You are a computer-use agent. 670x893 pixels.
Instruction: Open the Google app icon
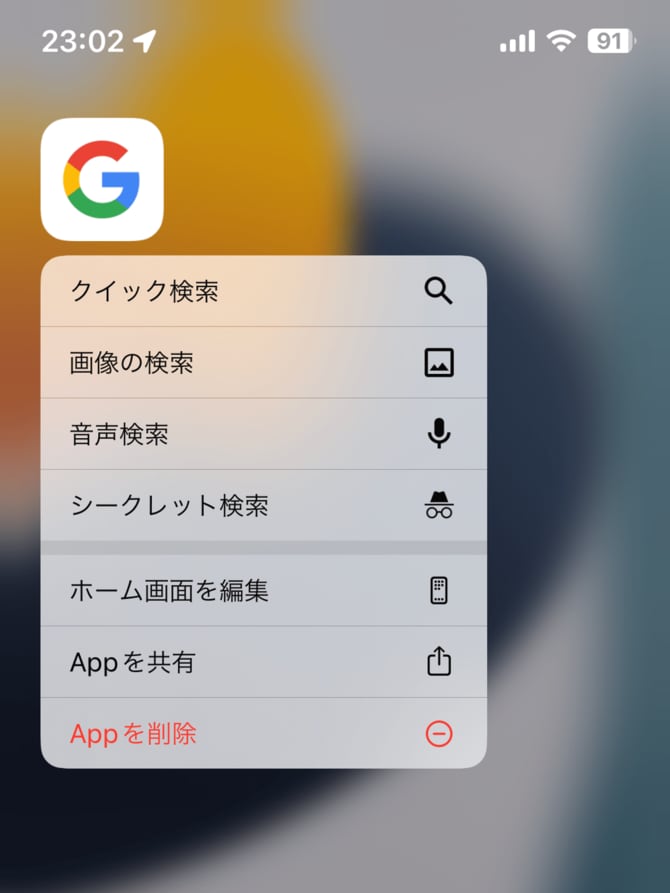coord(102,179)
